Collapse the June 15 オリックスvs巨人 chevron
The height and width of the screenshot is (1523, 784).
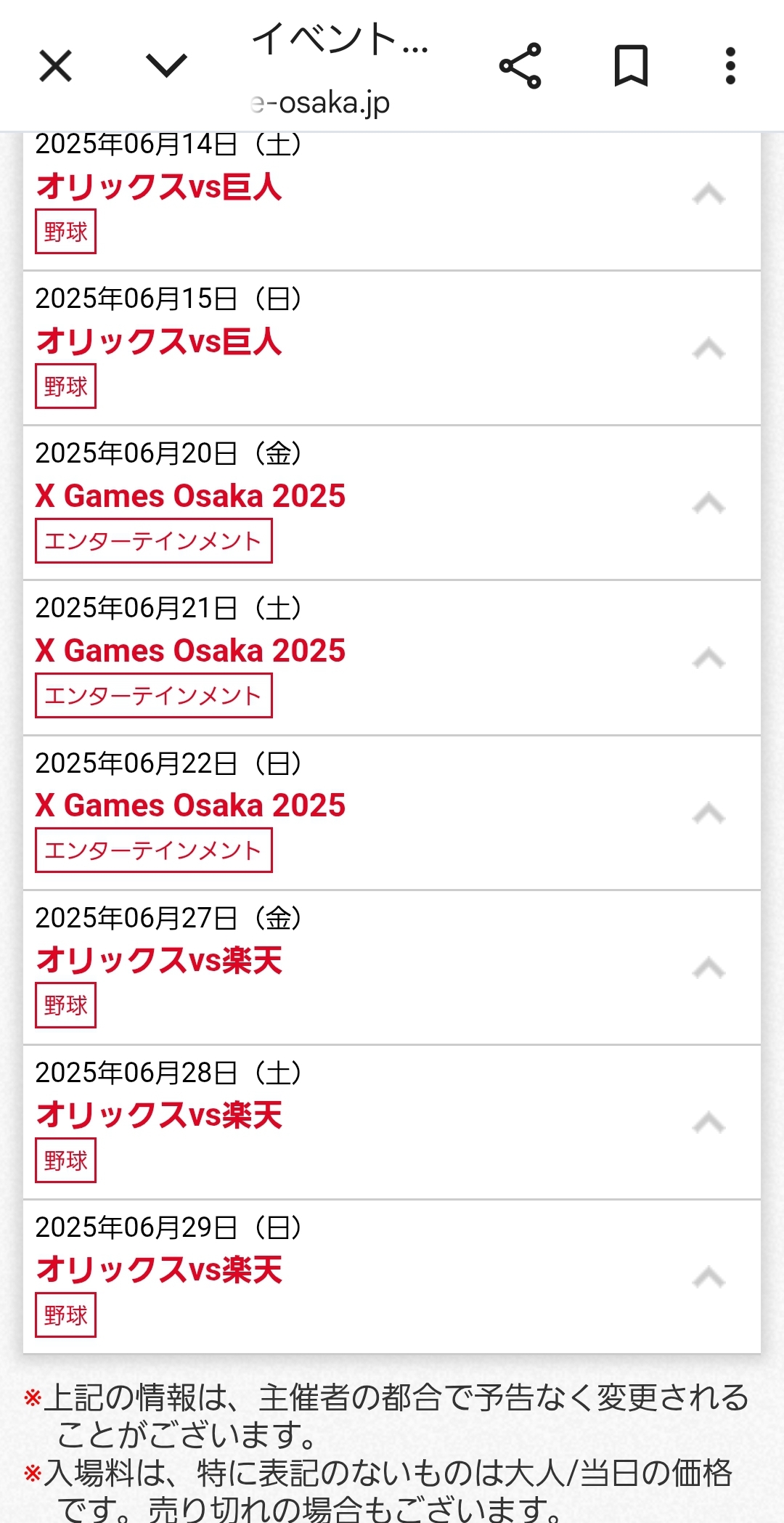pyautogui.click(x=709, y=349)
